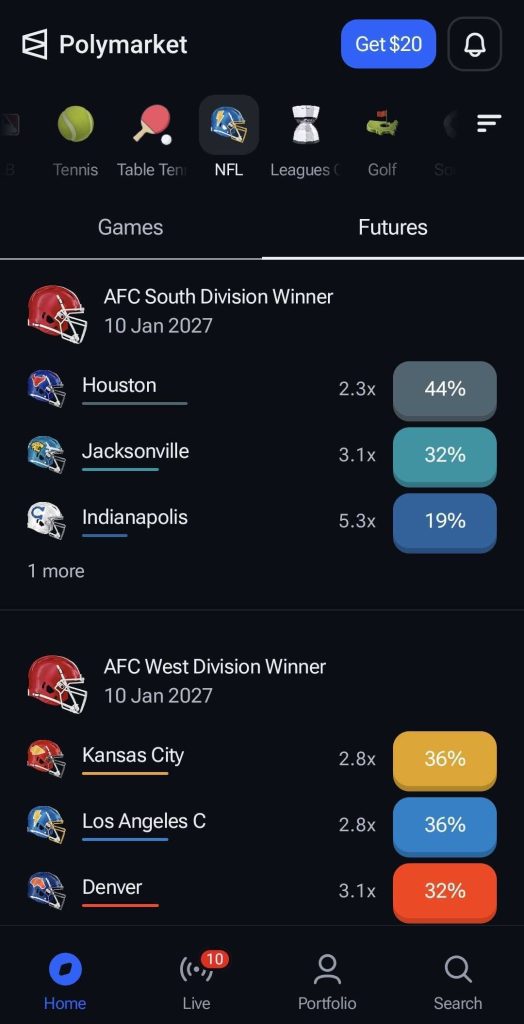Open the notifications bell

(474, 44)
